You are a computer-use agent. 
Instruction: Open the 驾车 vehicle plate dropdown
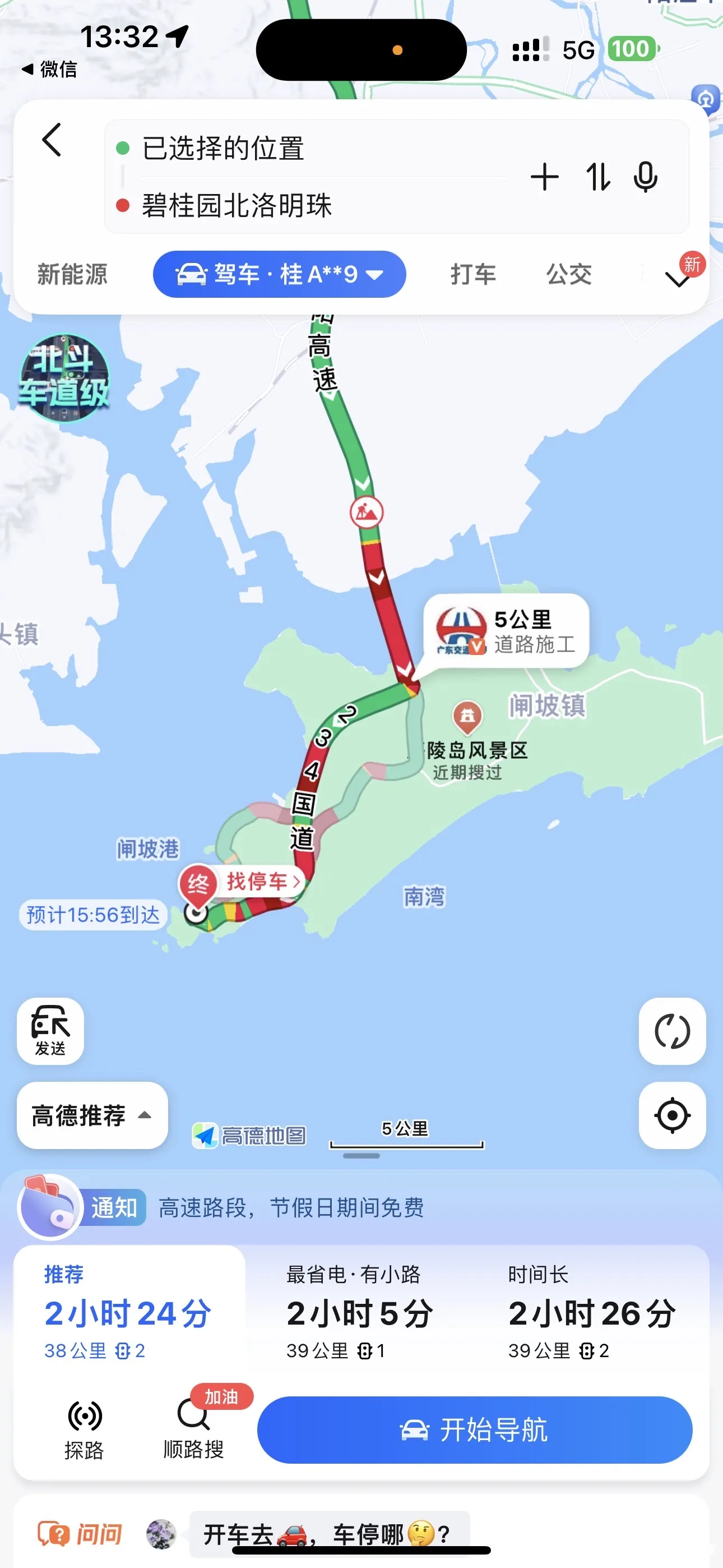279,275
